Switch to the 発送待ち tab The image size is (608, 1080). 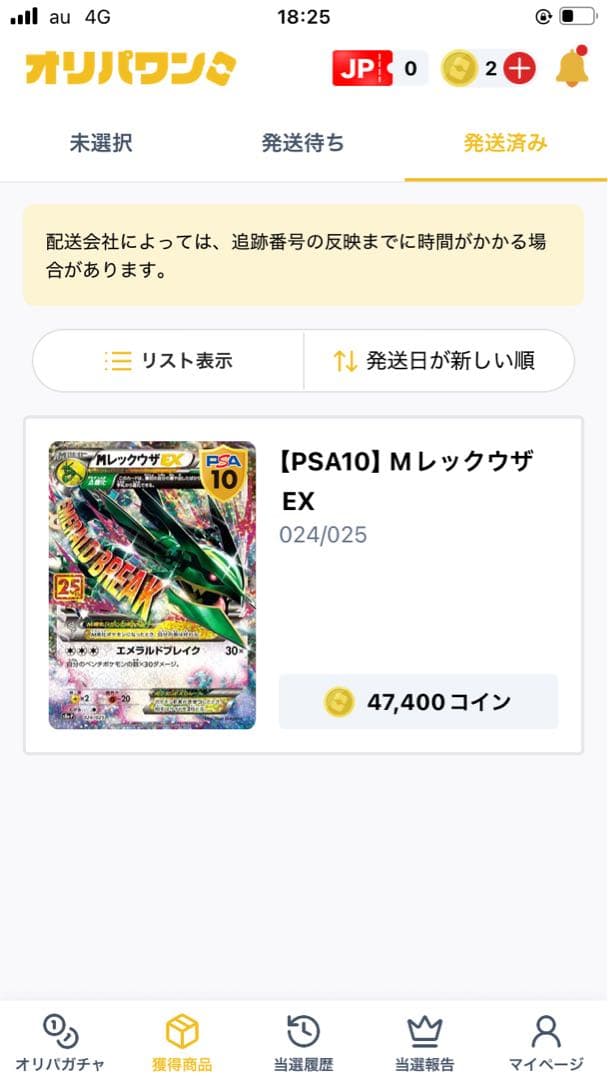(x=303, y=143)
